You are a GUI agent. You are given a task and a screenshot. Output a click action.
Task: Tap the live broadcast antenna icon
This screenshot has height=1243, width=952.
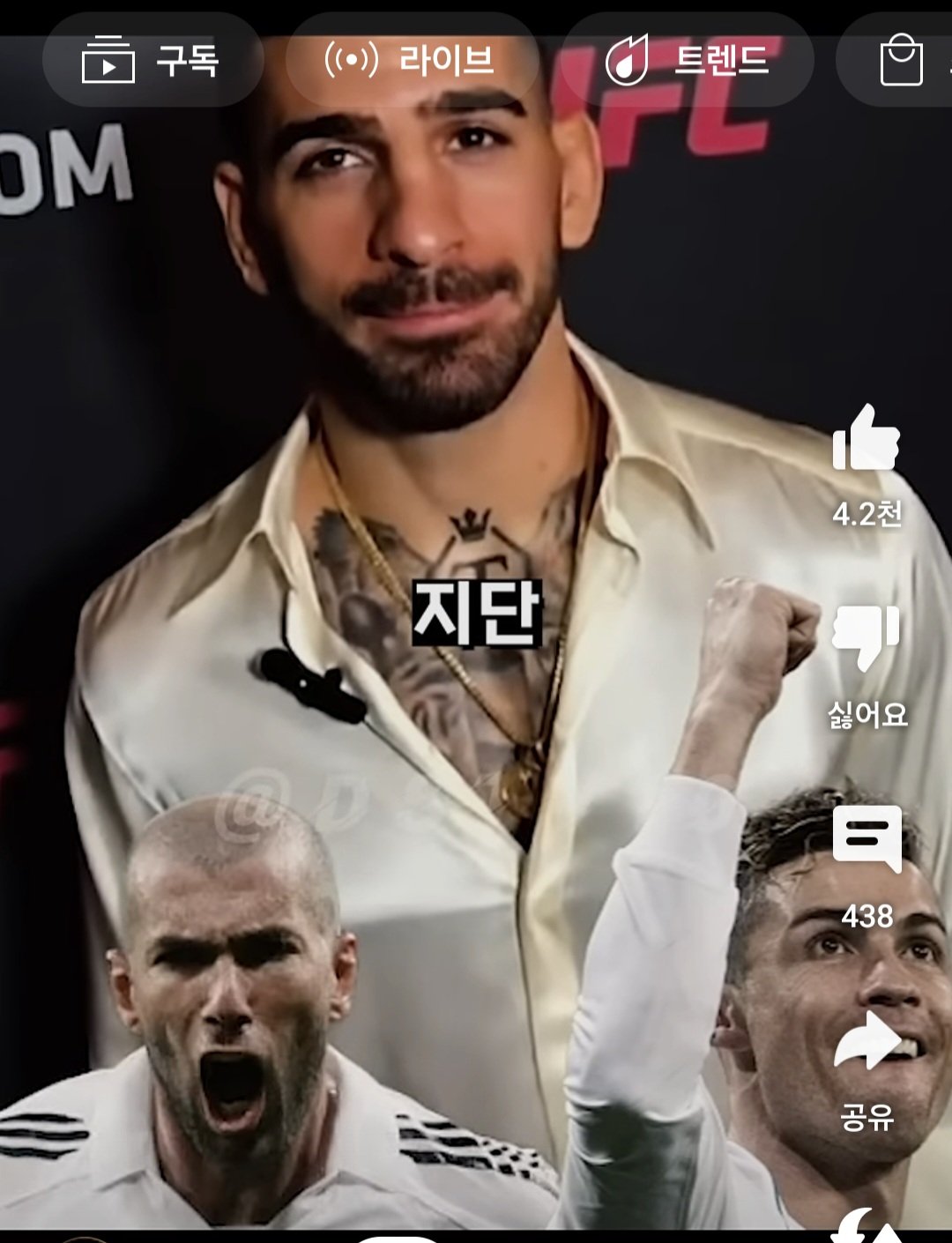(x=349, y=60)
